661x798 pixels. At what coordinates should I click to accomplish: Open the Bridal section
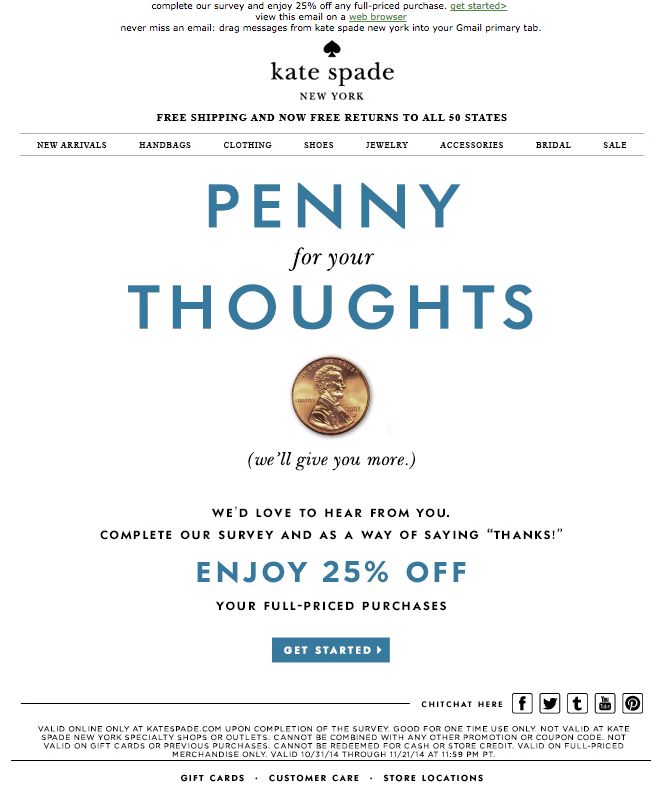coord(553,145)
